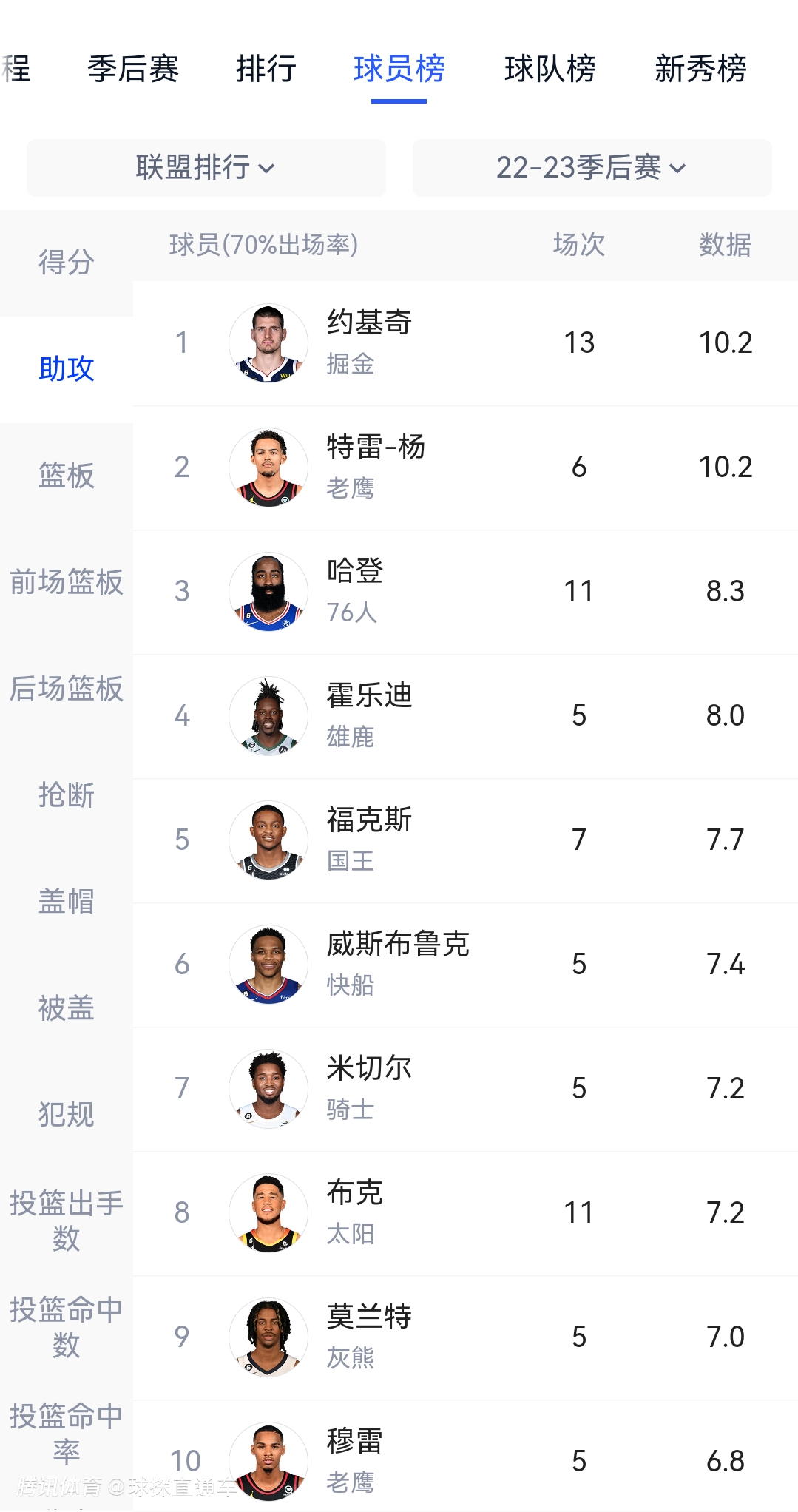The image size is (798, 1512).
Task: Choose the 犯规 category
Action: 67,1115
